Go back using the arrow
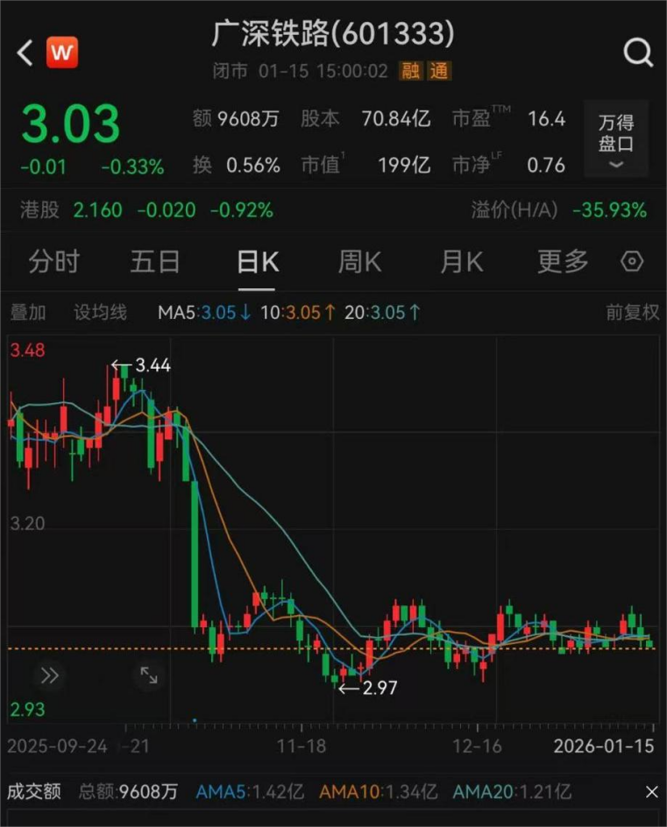Image resolution: width=667 pixels, height=827 pixels. (x=24, y=52)
